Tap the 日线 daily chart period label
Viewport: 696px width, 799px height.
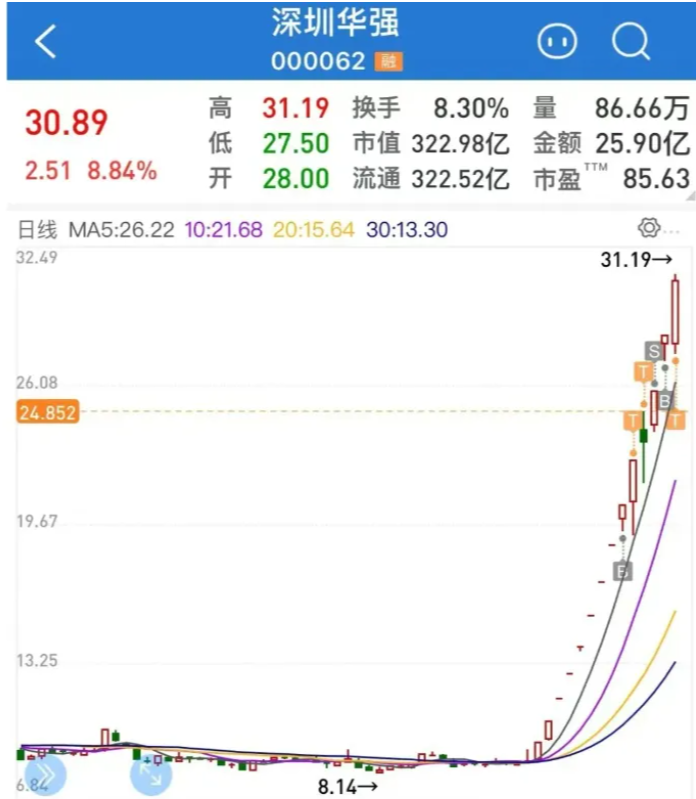point(38,230)
